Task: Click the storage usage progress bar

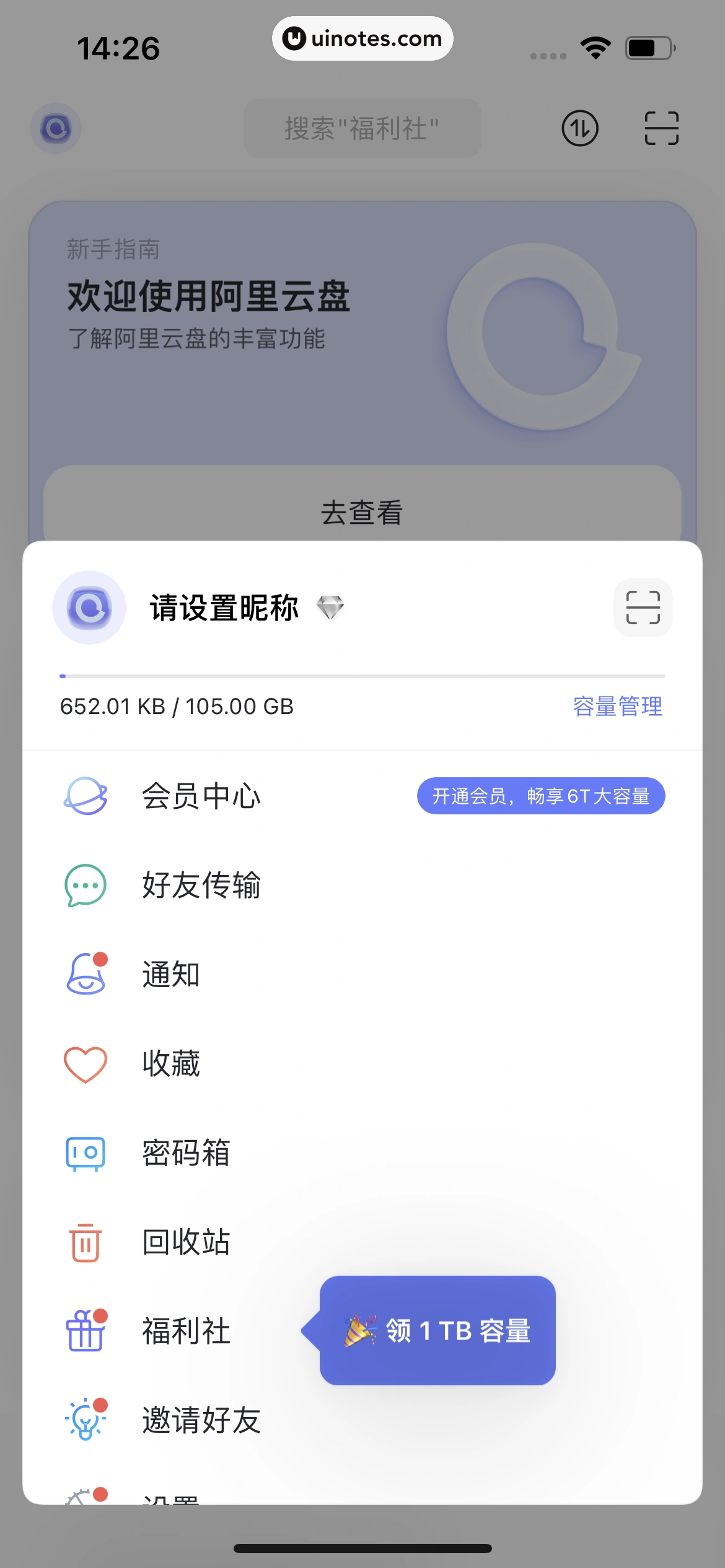Action: [362, 675]
